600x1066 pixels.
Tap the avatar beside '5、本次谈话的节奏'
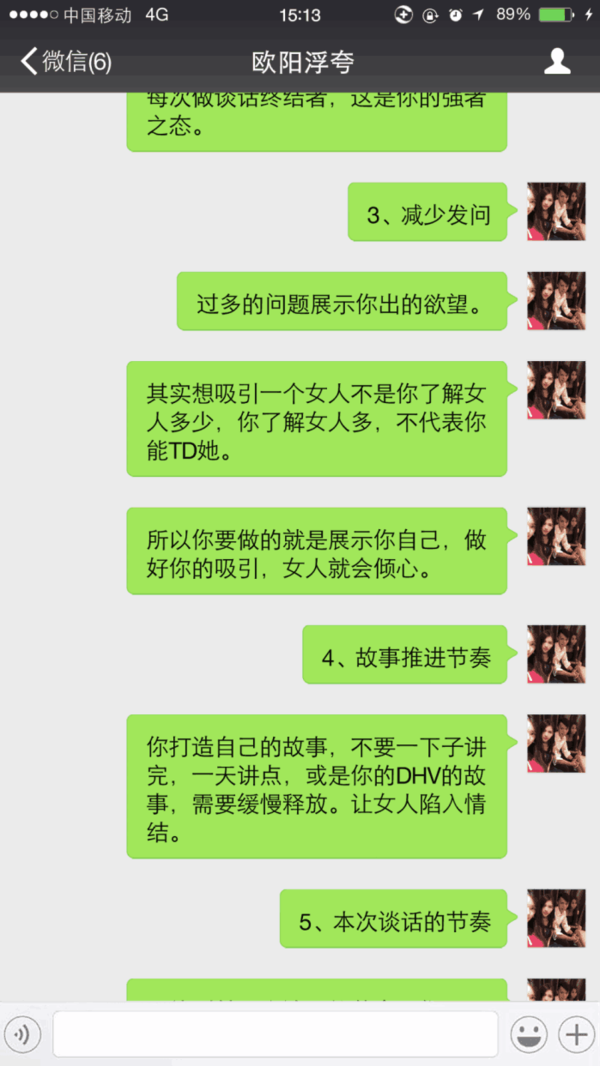click(556, 918)
